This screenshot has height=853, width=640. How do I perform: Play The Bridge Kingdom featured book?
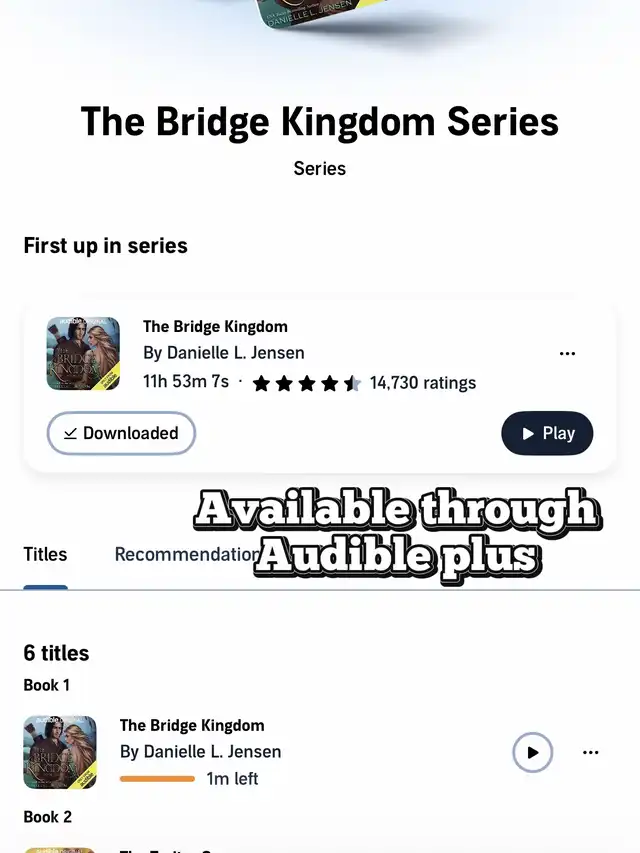pos(547,433)
